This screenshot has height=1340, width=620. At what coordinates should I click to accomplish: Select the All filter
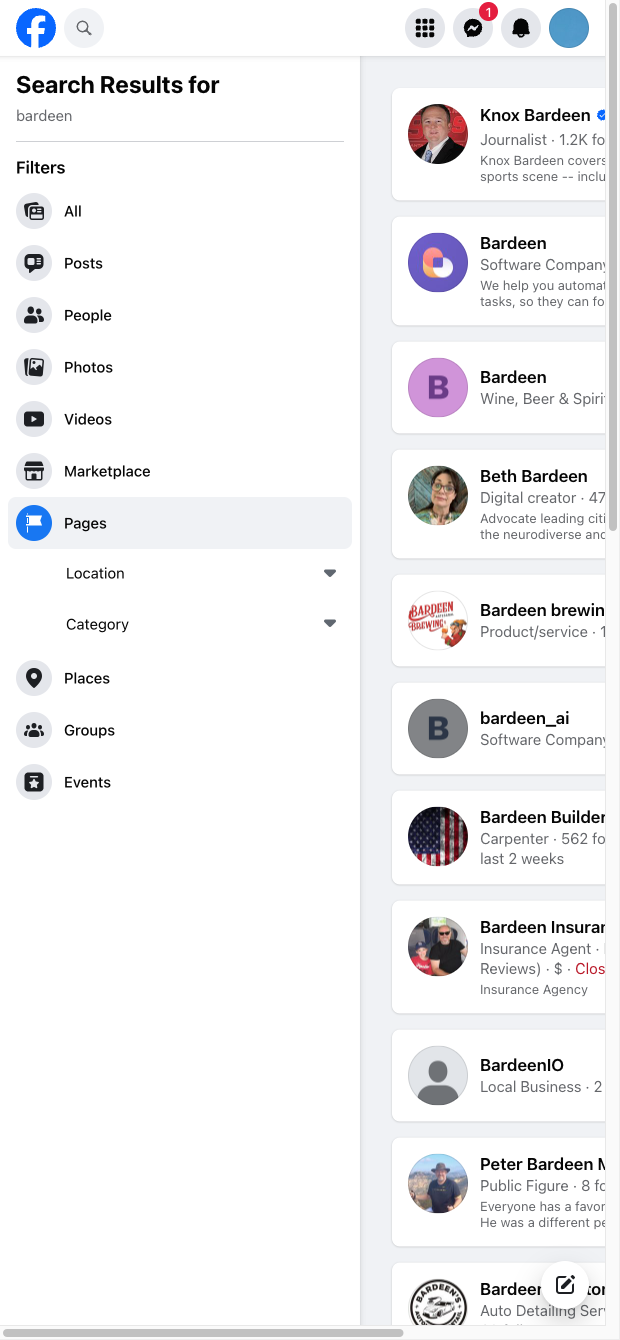tap(73, 211)
